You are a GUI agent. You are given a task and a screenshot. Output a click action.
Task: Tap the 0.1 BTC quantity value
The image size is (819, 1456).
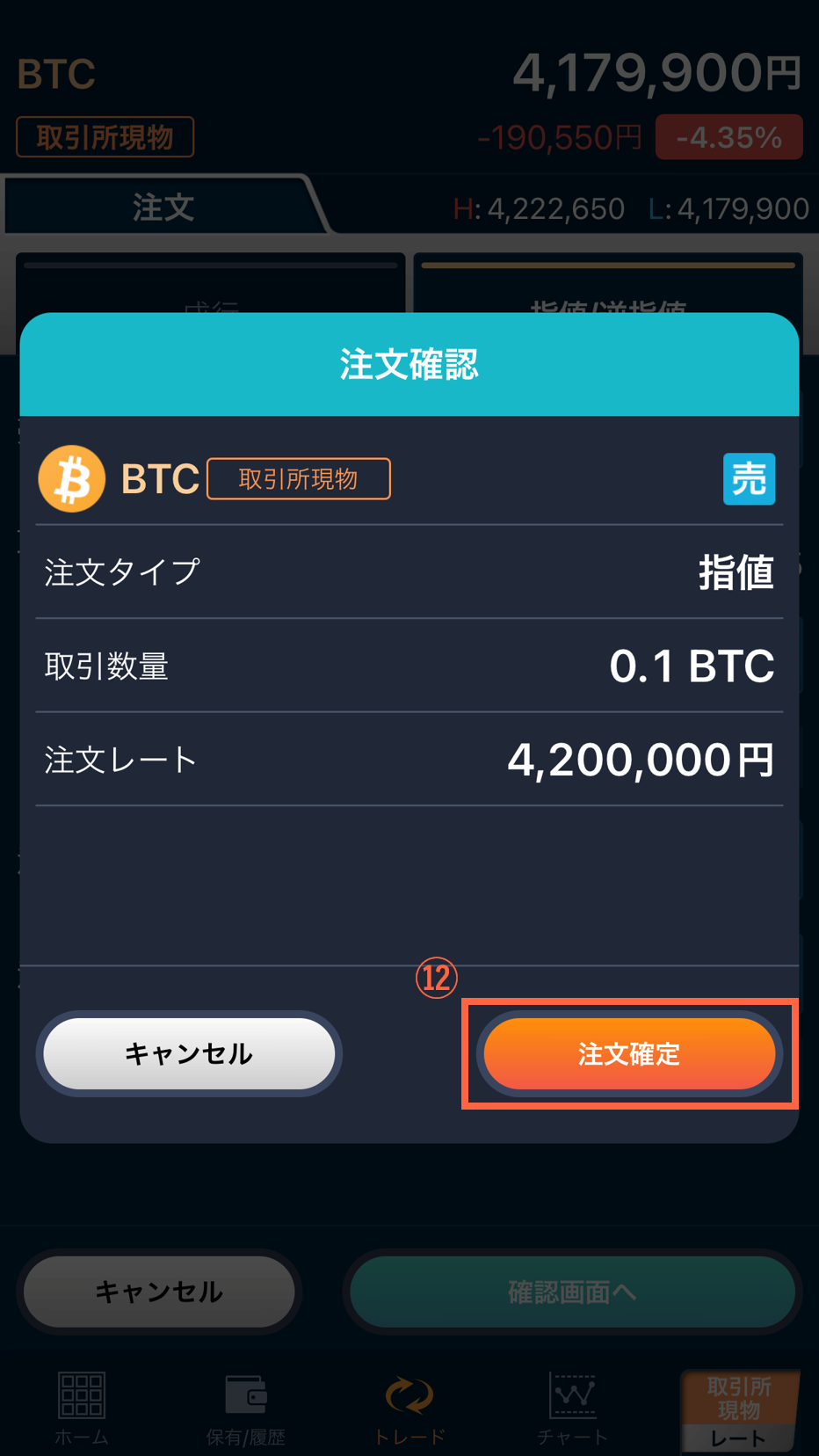pyautogui.click(x=691, y=666)
